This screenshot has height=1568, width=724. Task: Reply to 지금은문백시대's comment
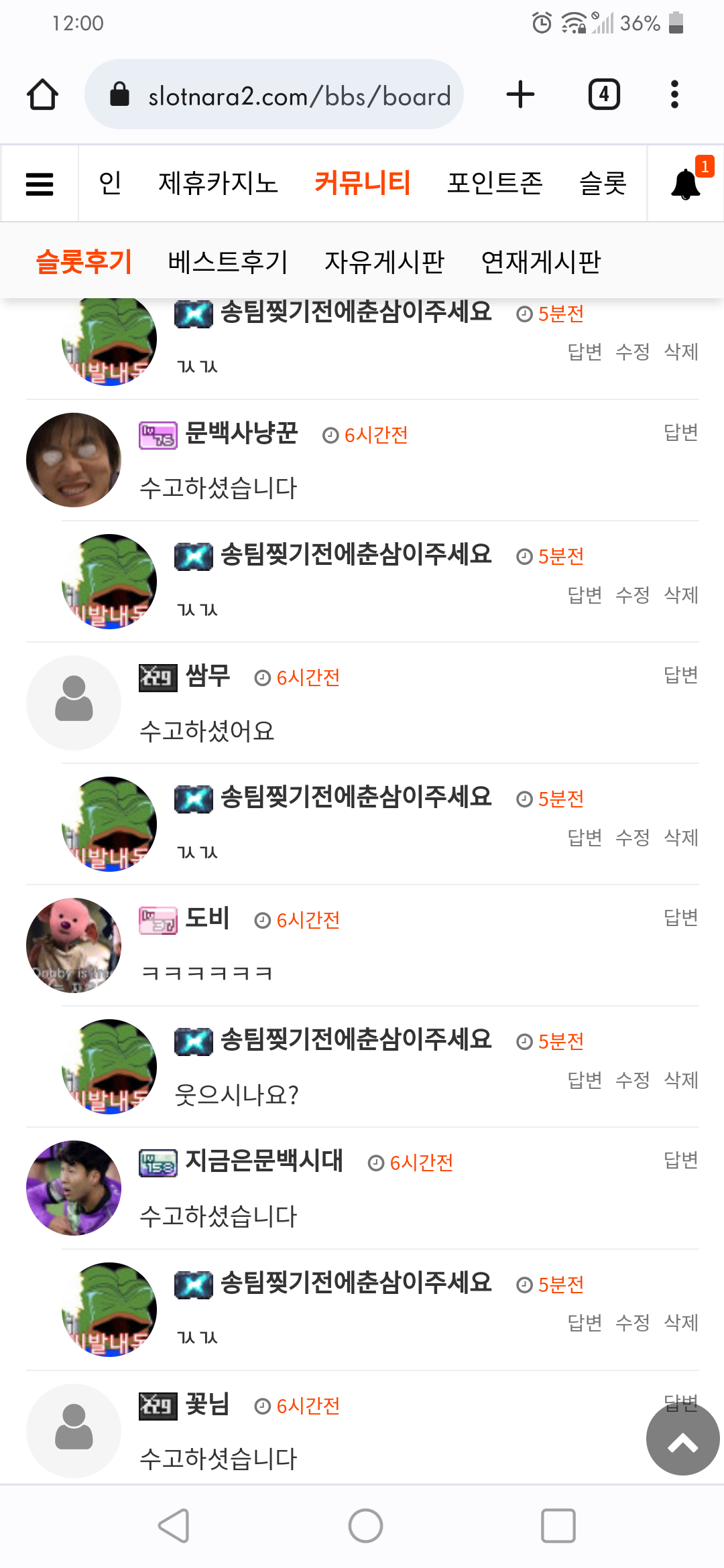(x=680, y=1160)
